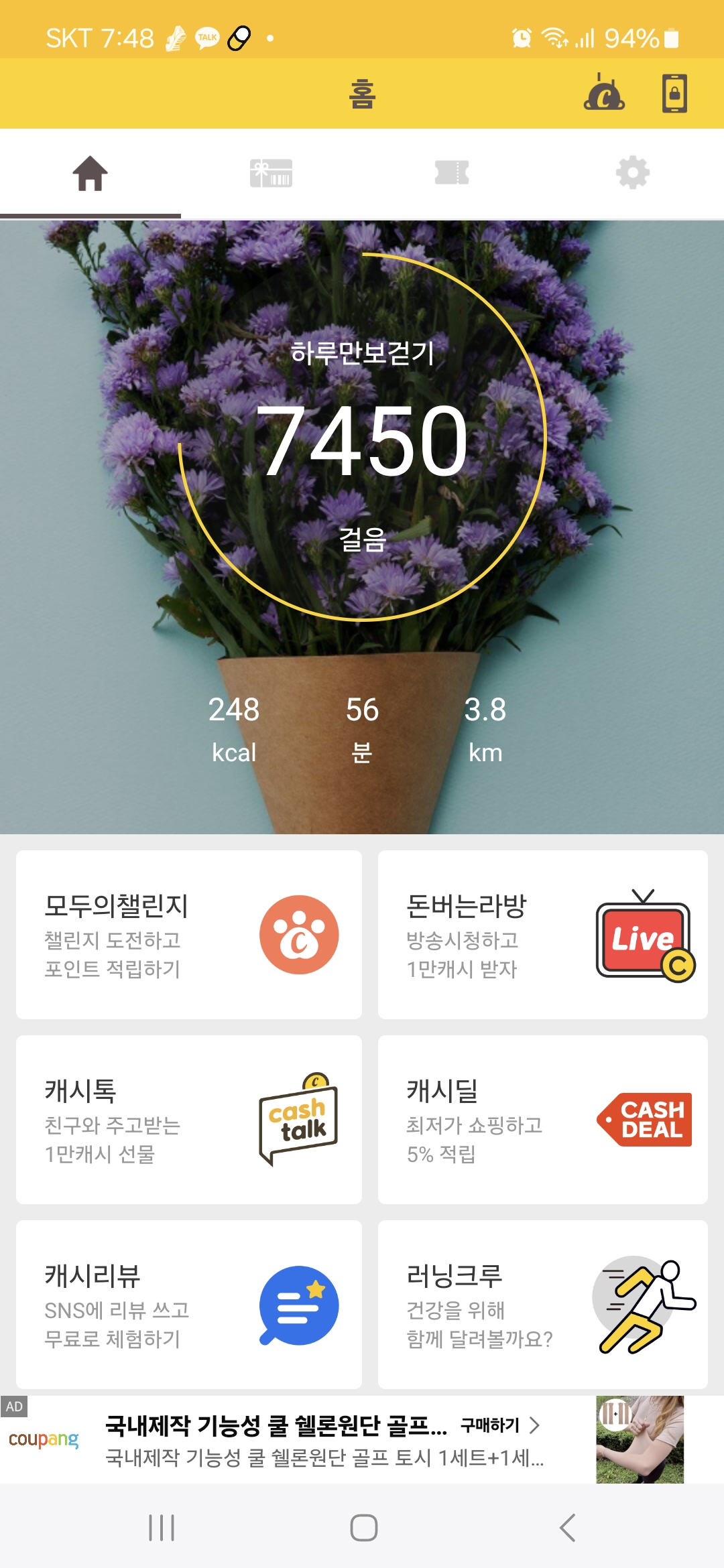Open the 캐시리뷰 card
The width and height of the screenshot is (724, 1568).
pyautogui.click(x=189, y=1305)
